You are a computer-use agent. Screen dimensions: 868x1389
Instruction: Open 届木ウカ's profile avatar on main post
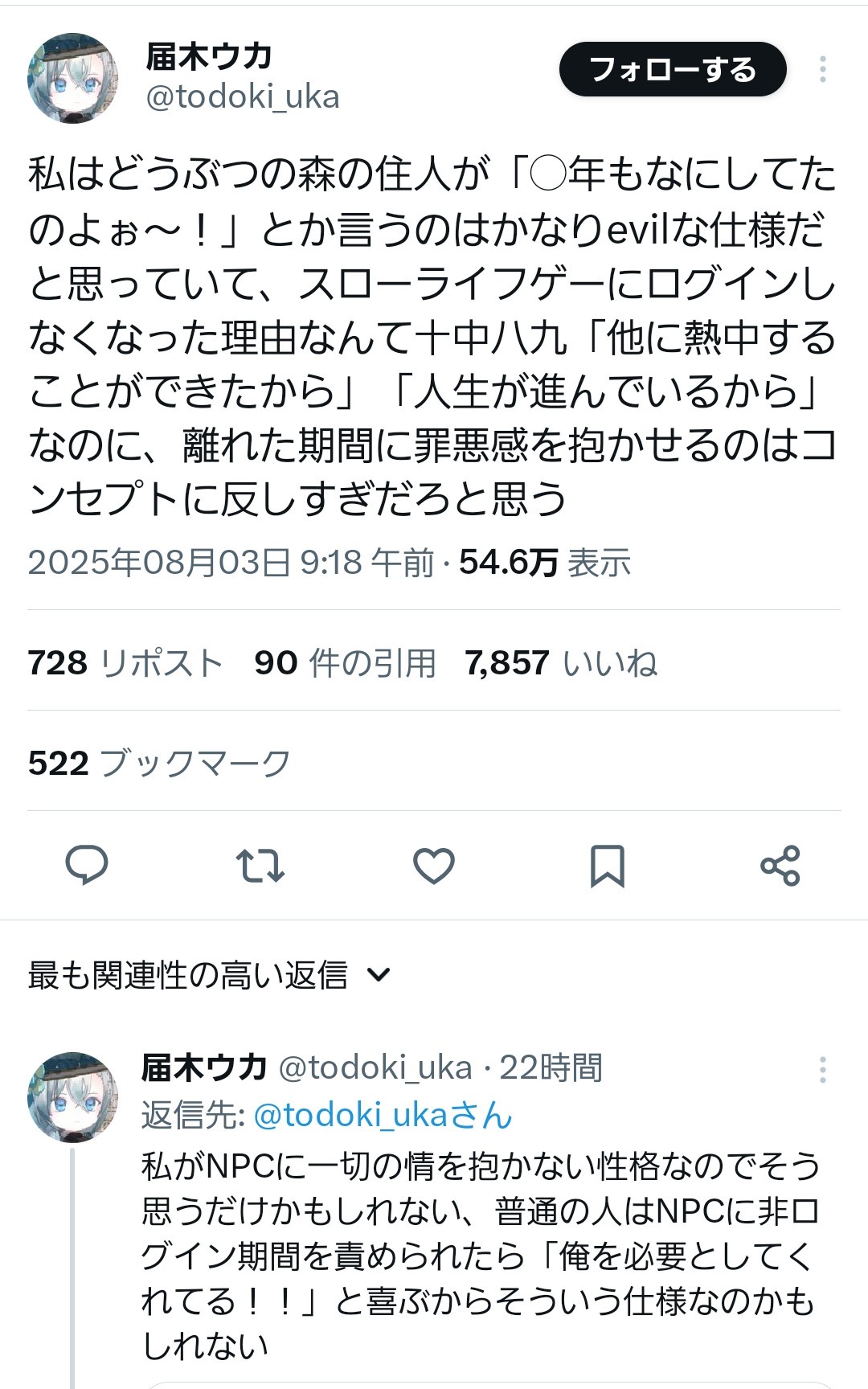coord(73,78)
